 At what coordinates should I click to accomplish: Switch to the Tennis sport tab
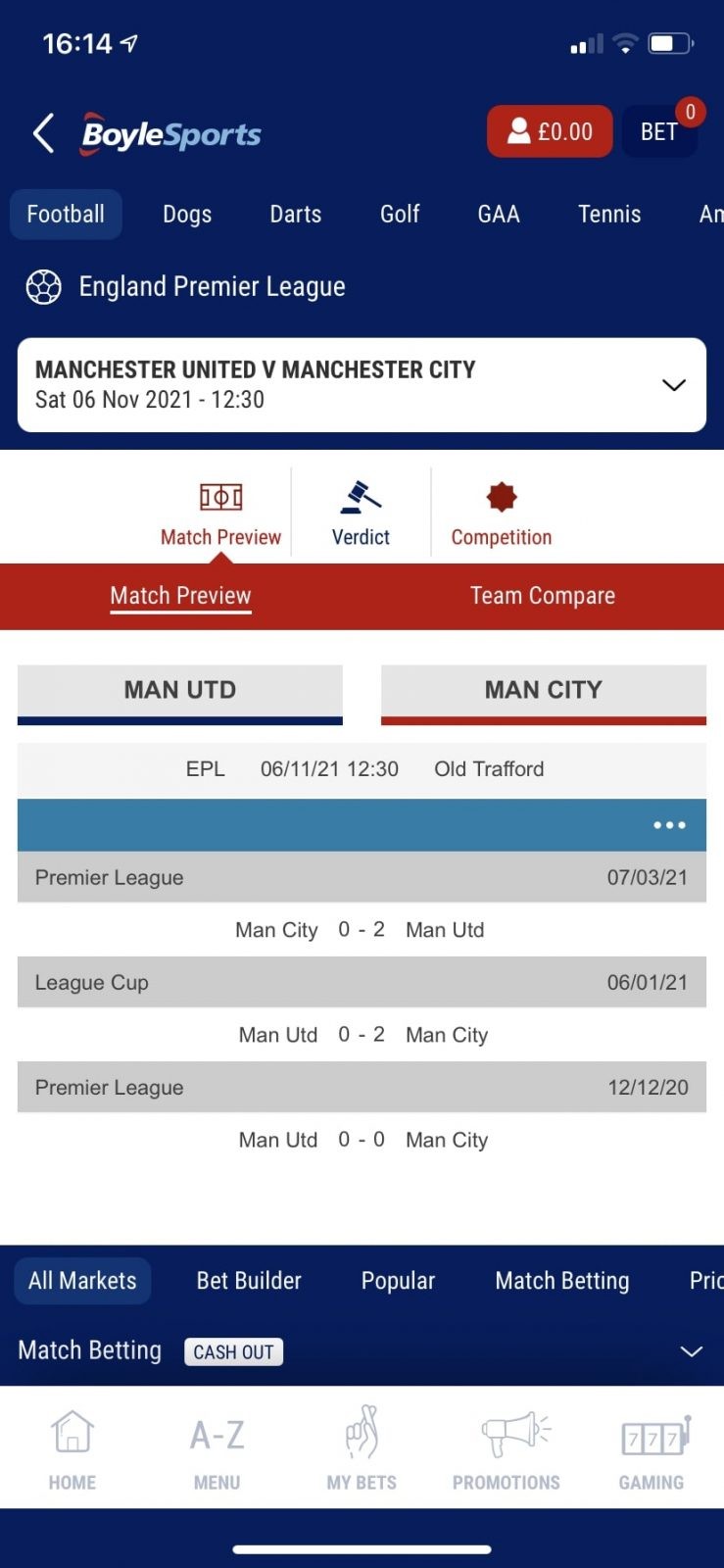tap(609, 214)
